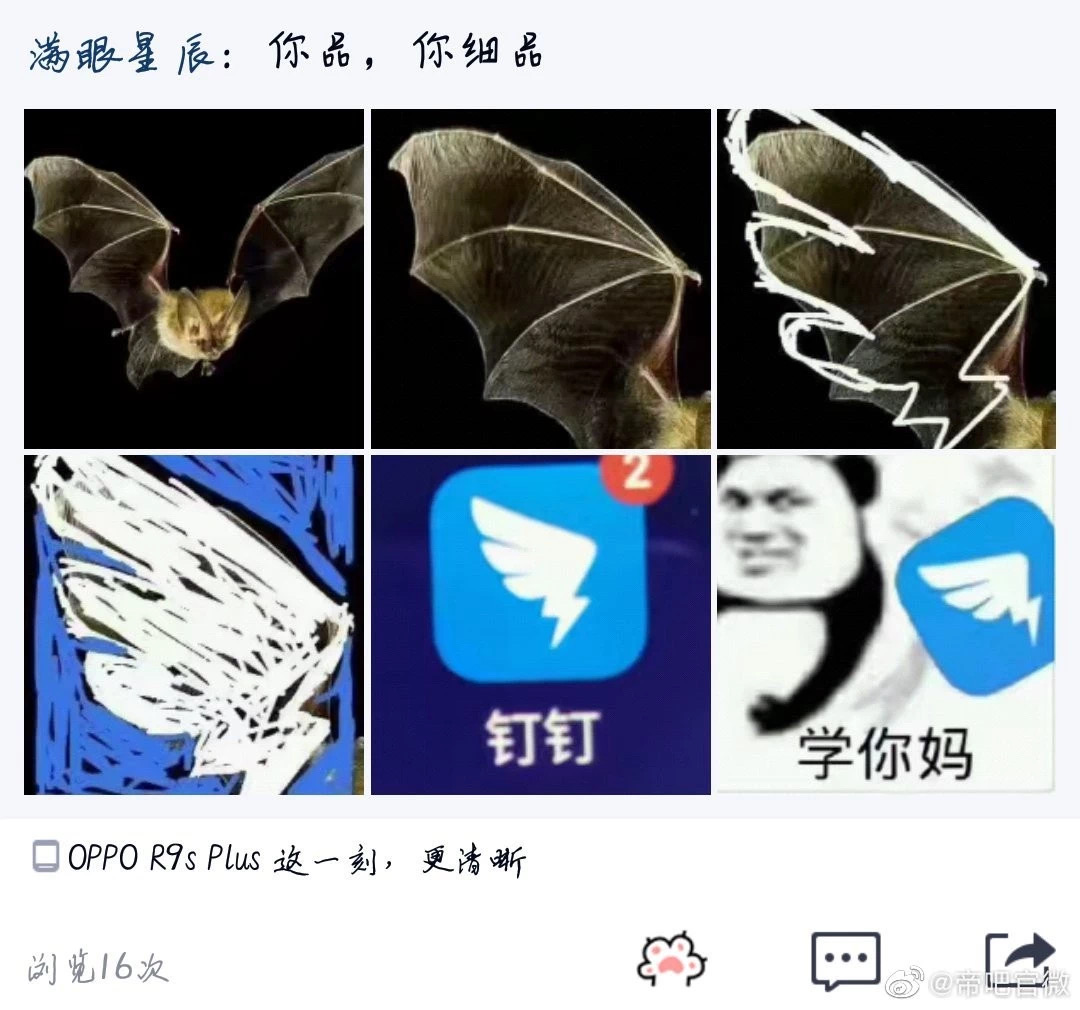Open the 满眼星辰 user profile
Viewport: 1080px width, 1010px height.
pos(122,53)
